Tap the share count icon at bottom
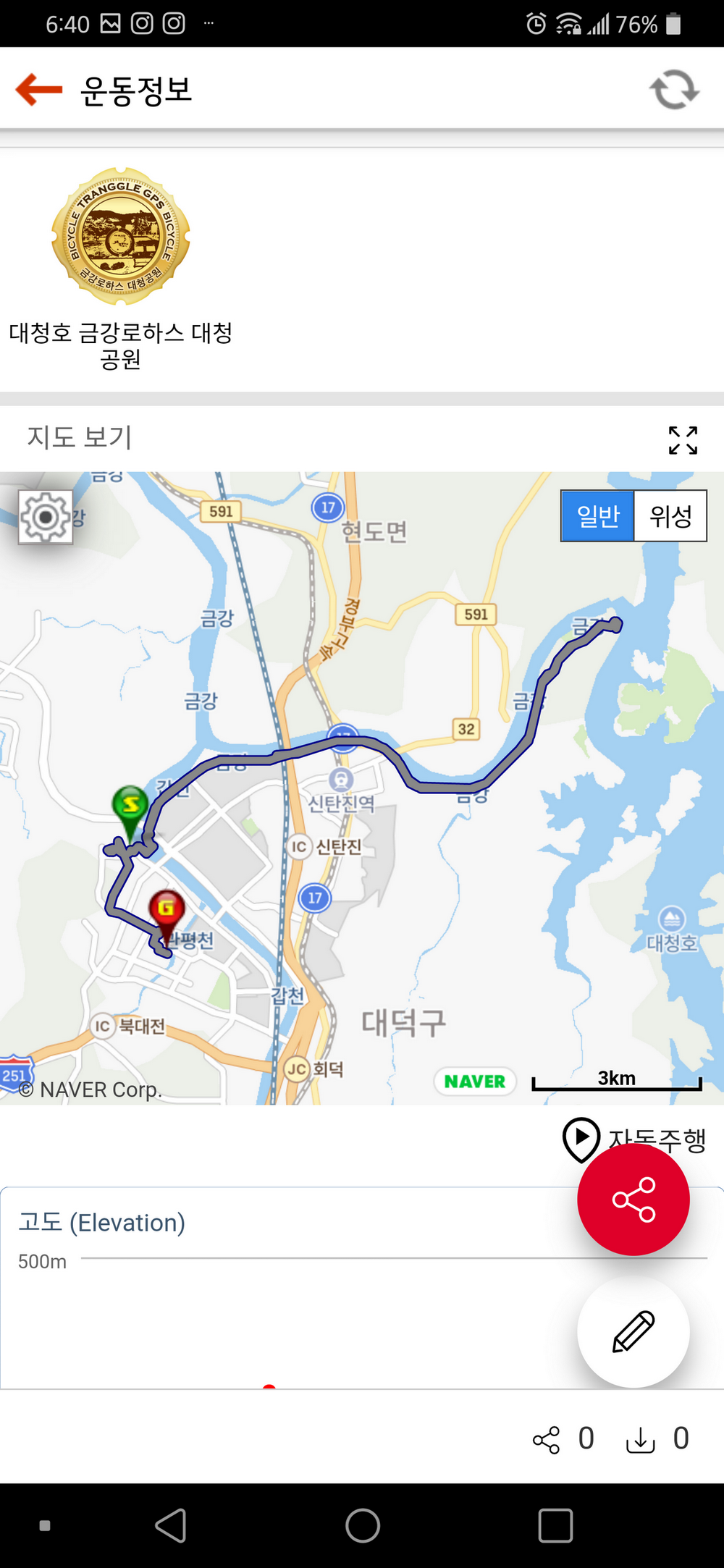Screen dimensions: 724x1568 (x=547, y=1440)
